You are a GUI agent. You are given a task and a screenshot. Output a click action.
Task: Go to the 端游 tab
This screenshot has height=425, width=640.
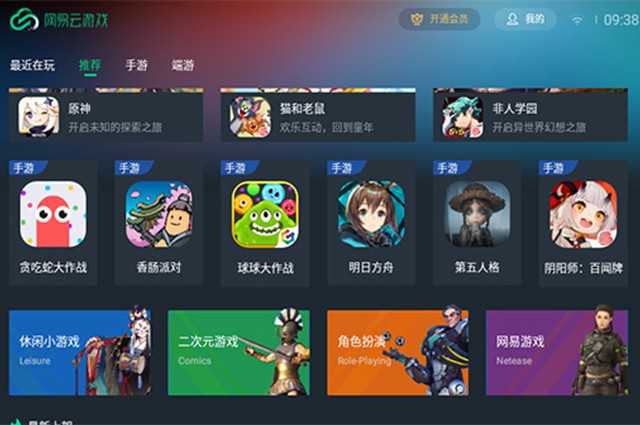tap(183, 66)
